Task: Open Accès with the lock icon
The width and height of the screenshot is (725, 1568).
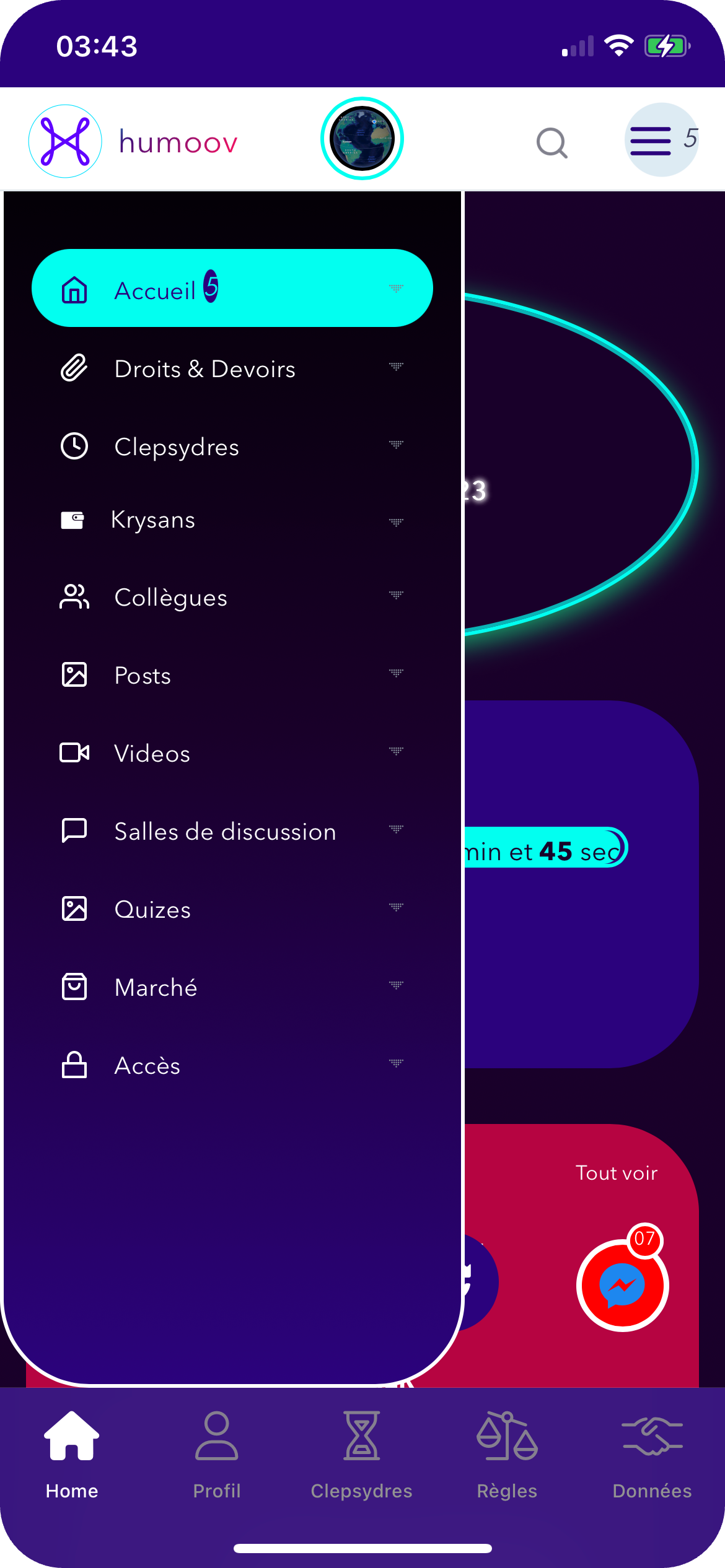Action: (232, 1065)
